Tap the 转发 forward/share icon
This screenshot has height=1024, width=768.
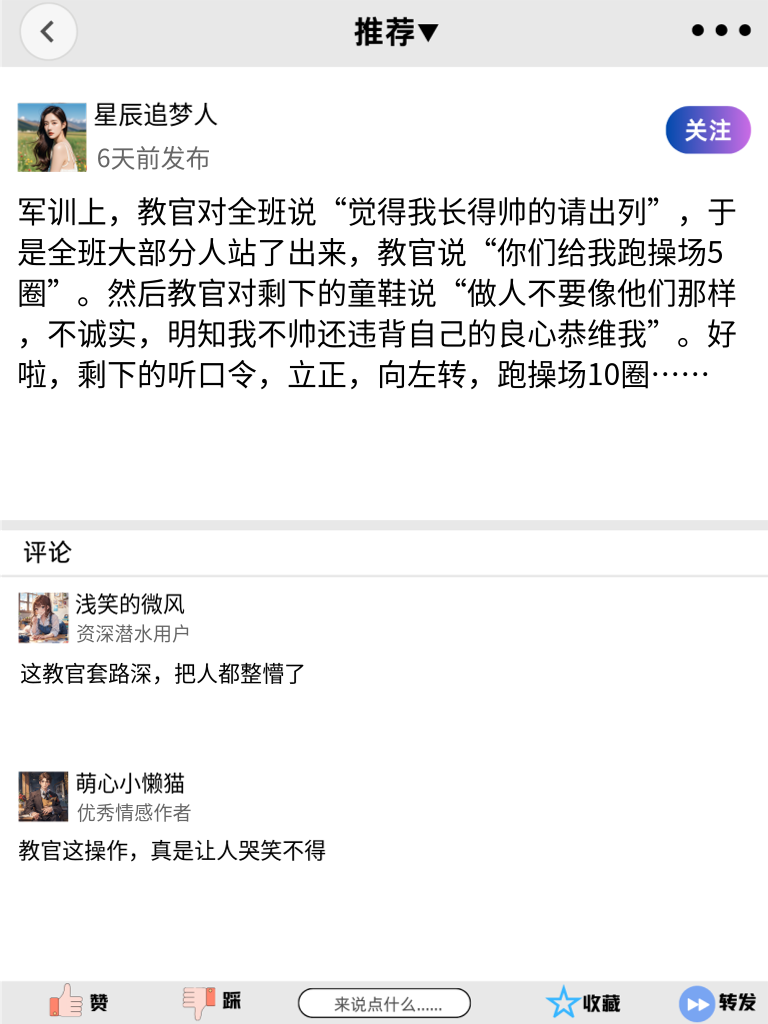695,1001
